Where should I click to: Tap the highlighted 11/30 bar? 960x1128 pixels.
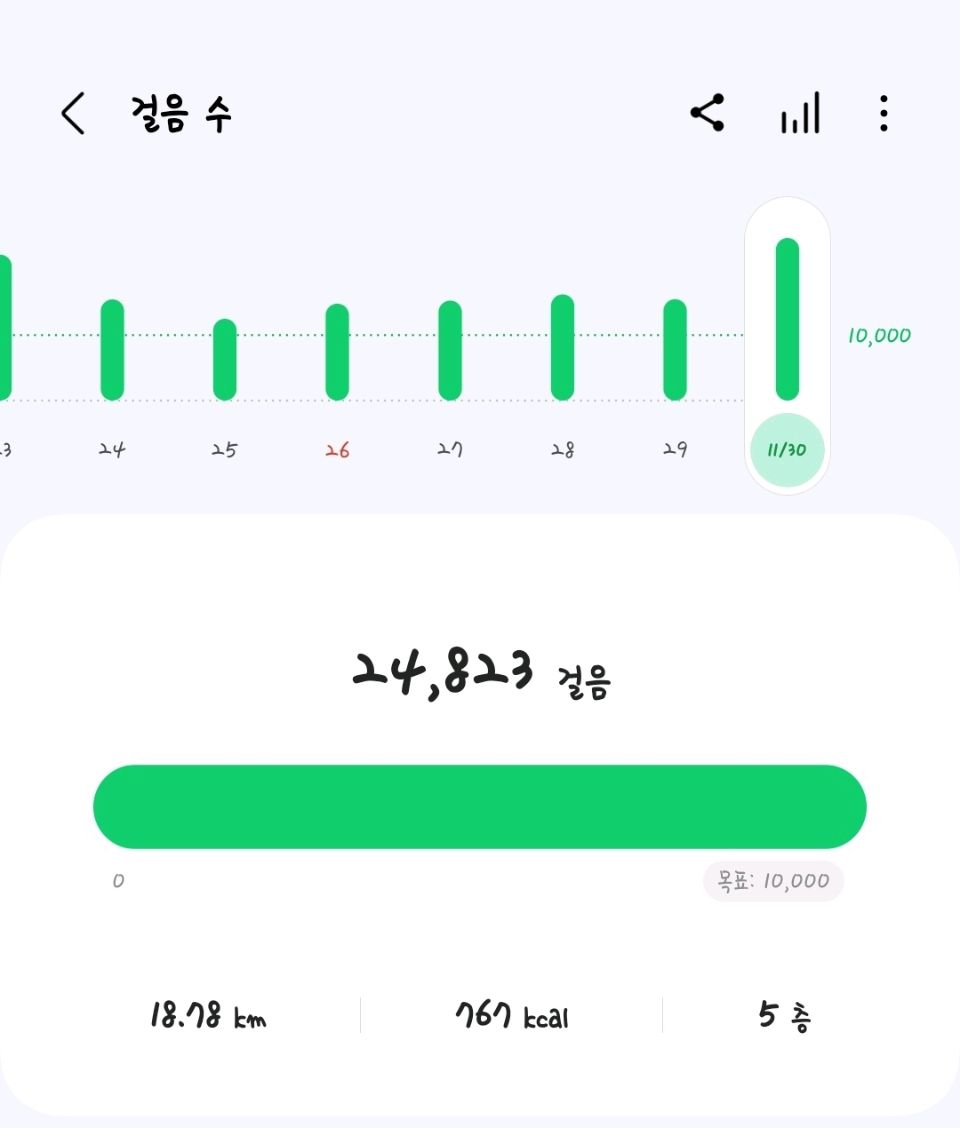click(787, 320)
